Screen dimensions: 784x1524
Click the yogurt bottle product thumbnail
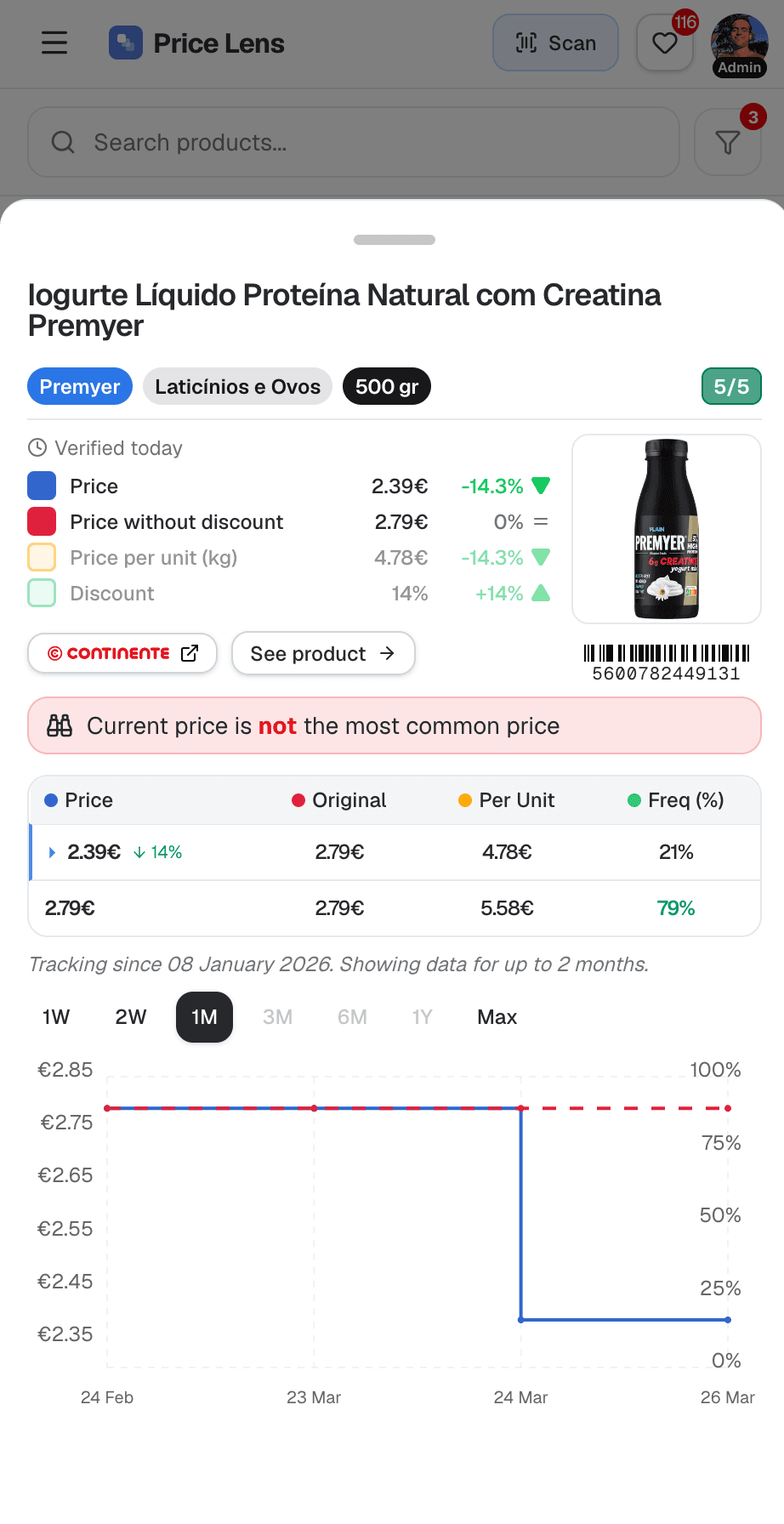tap(666, 528)
